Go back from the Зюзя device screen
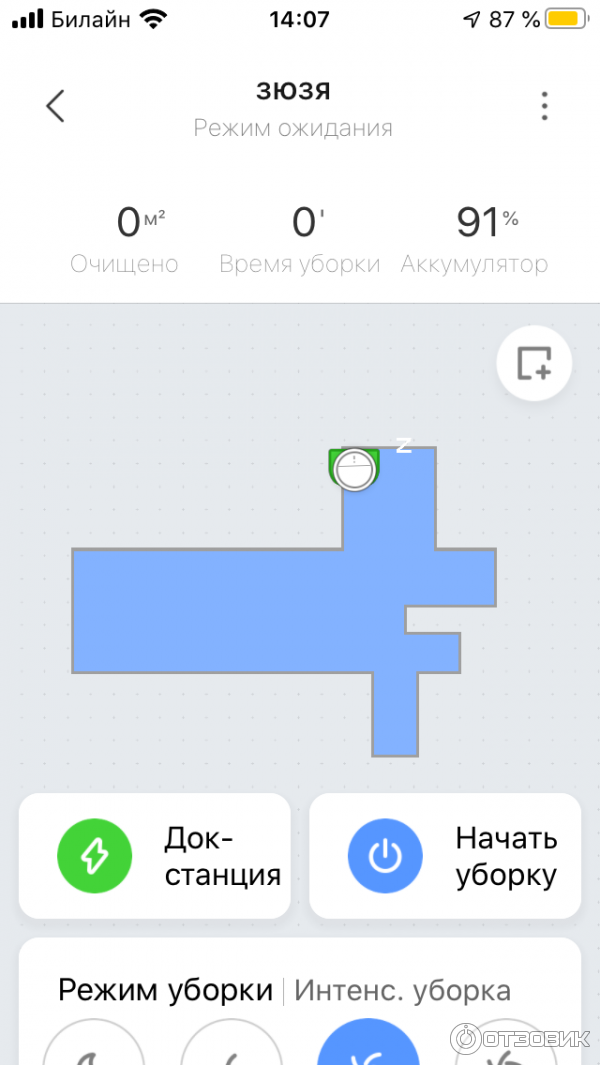The image size is (600, 1065). [55, 106]
